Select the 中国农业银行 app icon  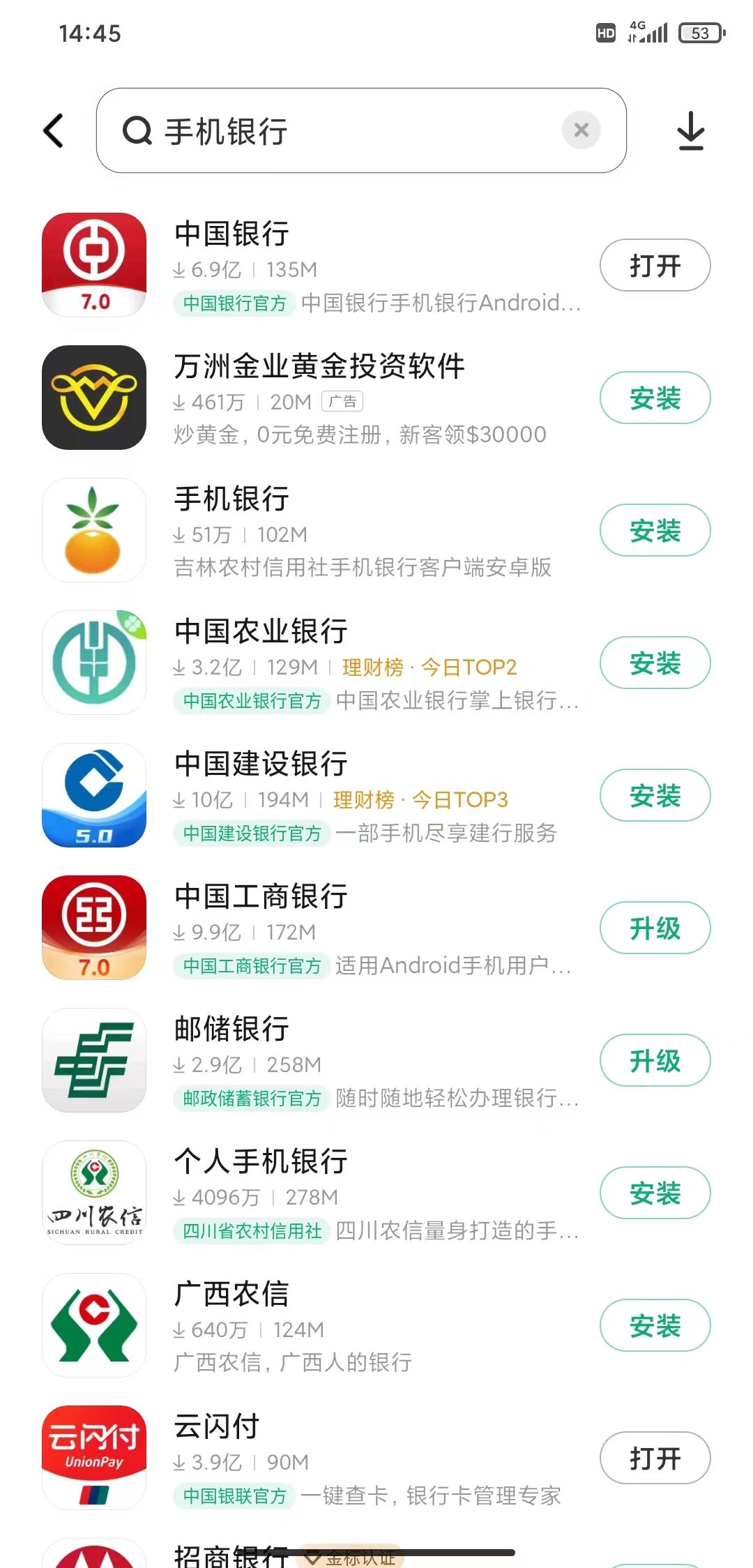[93, 663]
